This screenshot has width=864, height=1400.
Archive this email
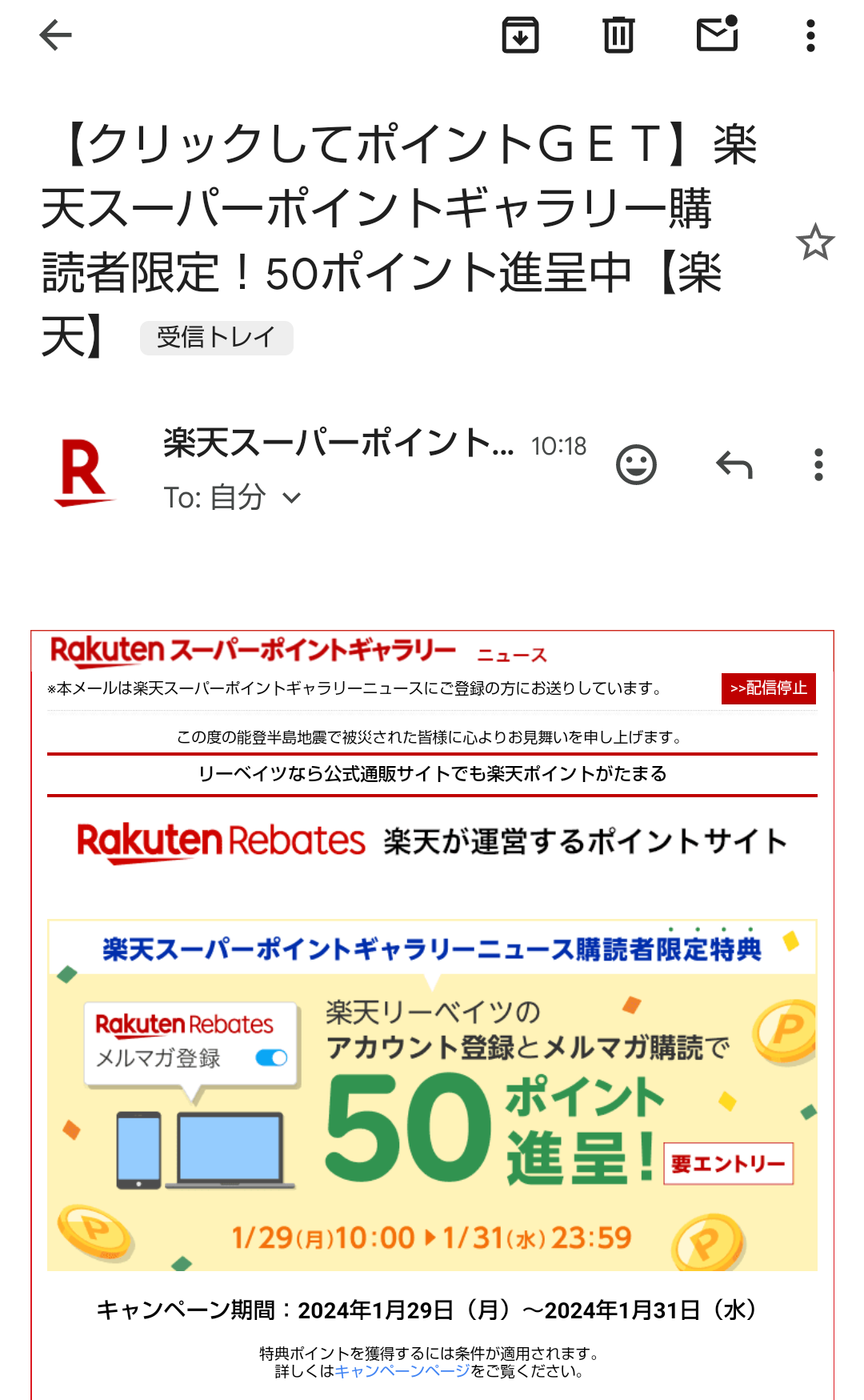[520, 35]
